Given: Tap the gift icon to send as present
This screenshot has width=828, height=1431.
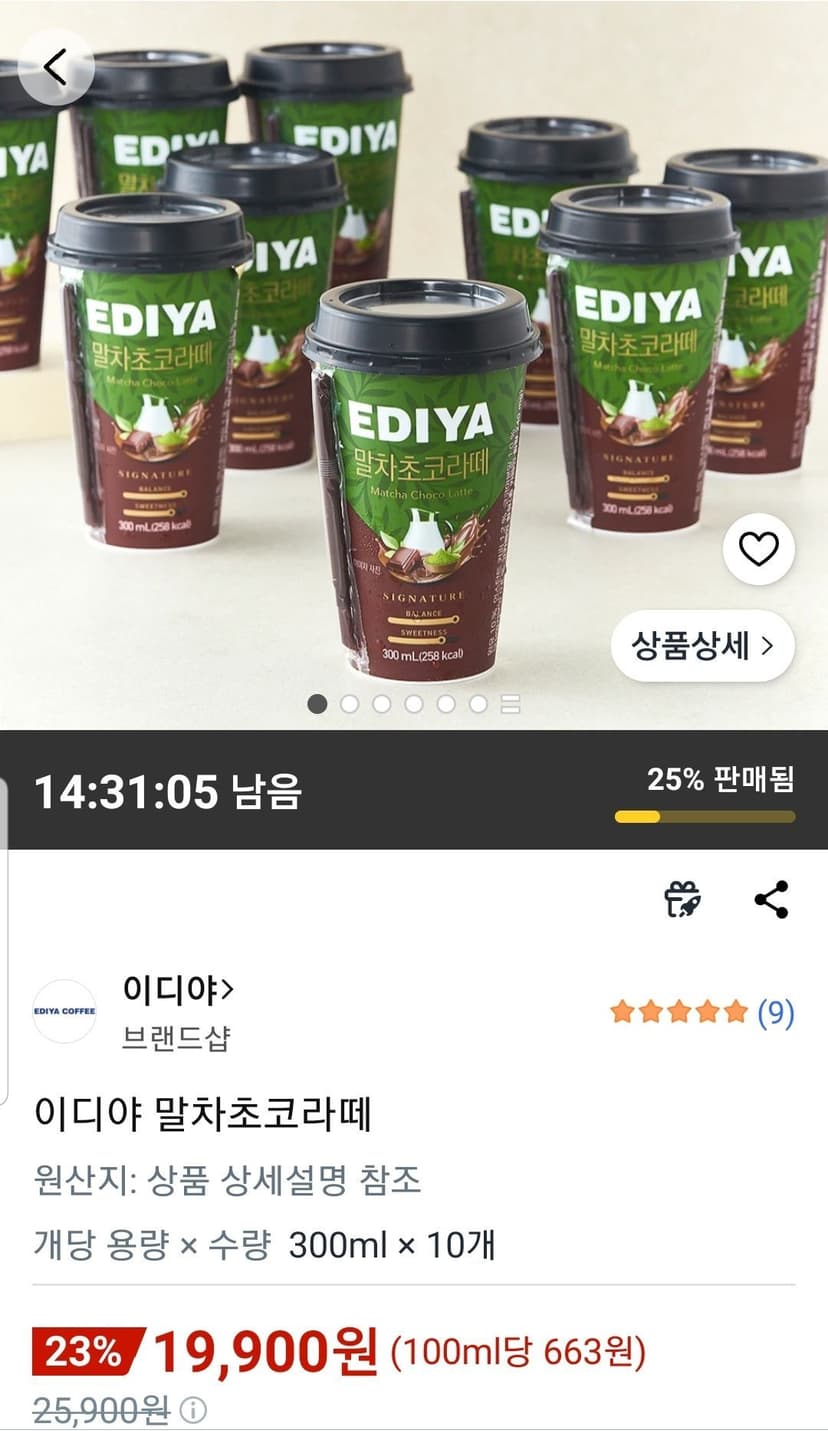Looking at the screenshot, I should coord(683,899).
